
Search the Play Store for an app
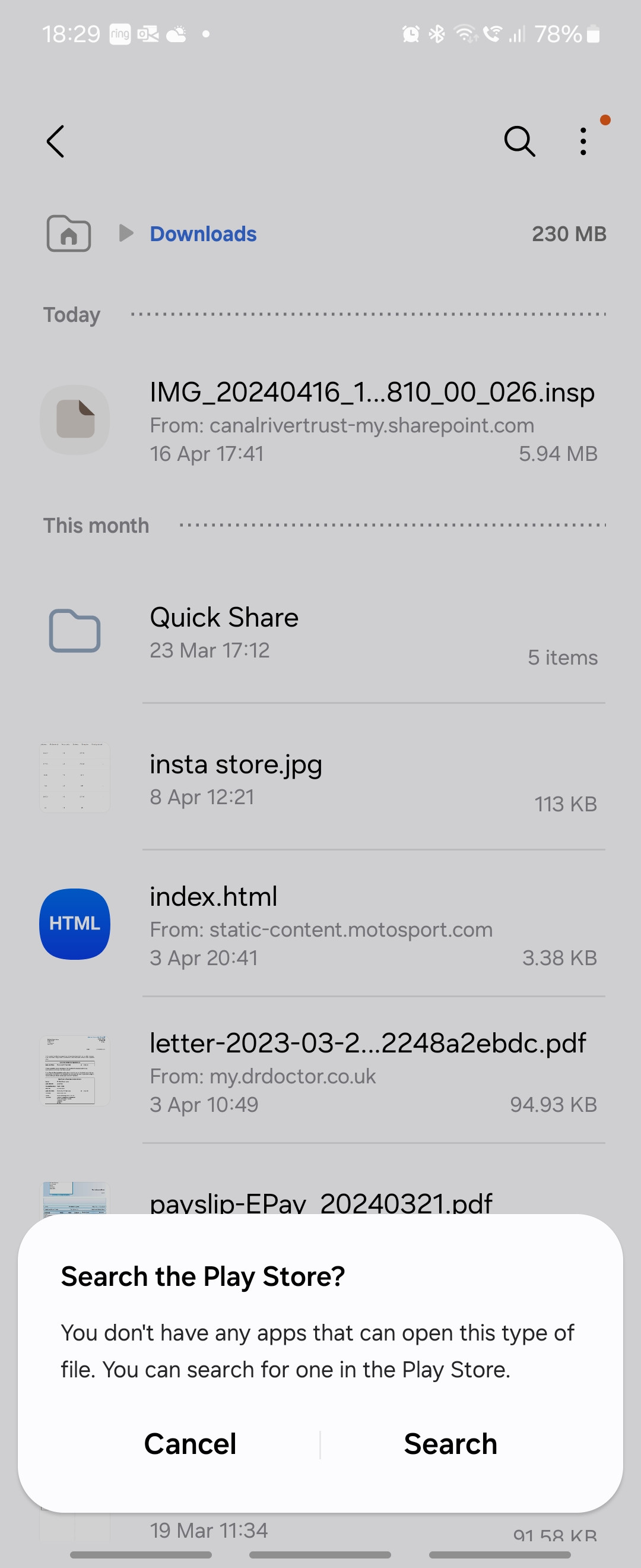(450, 1444)
